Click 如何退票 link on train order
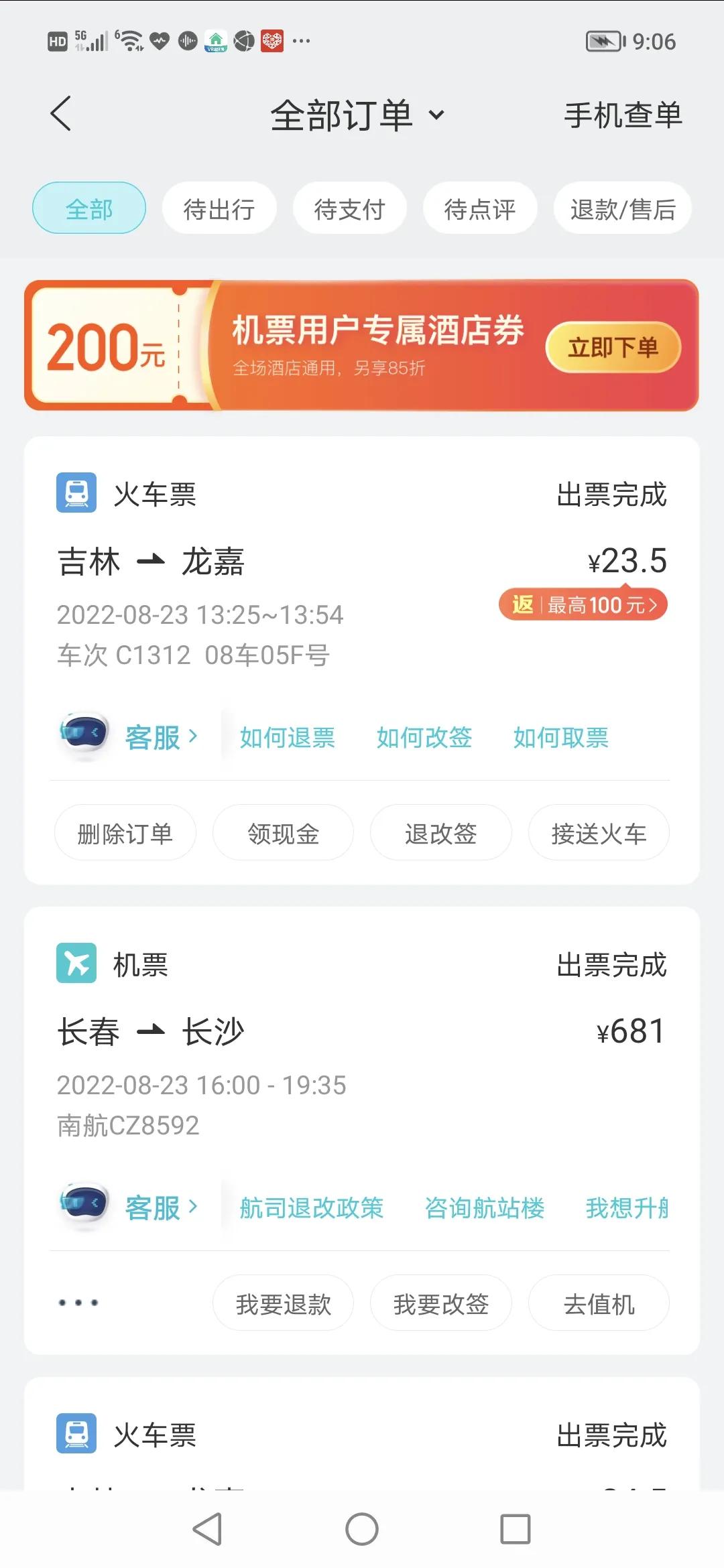This screenshot has width=724, height=1568. [x=288, y=737]
